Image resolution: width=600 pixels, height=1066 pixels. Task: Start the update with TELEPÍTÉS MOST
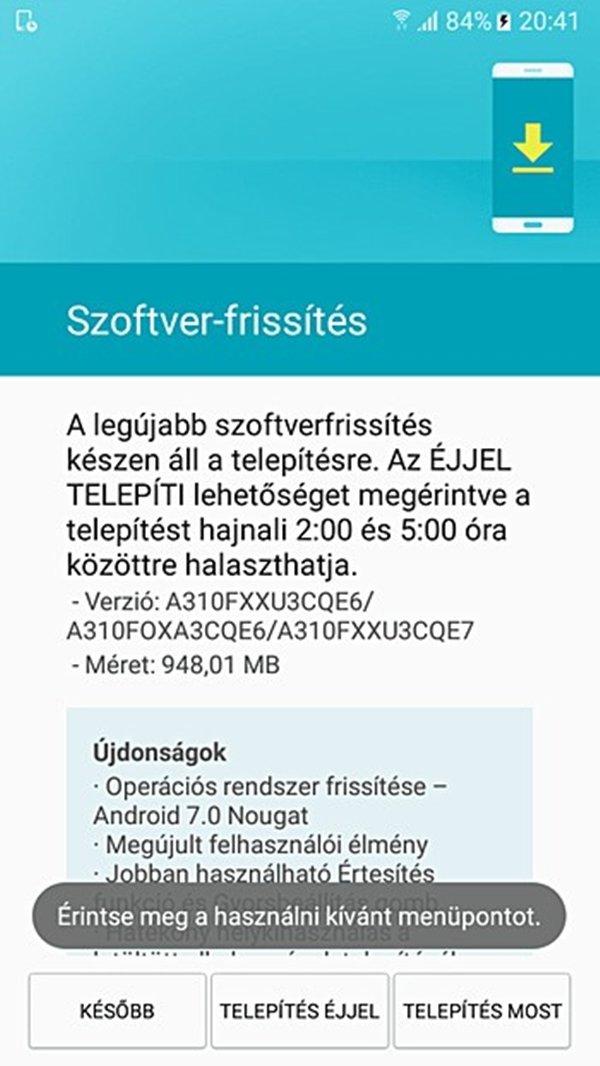point(482,1011)
